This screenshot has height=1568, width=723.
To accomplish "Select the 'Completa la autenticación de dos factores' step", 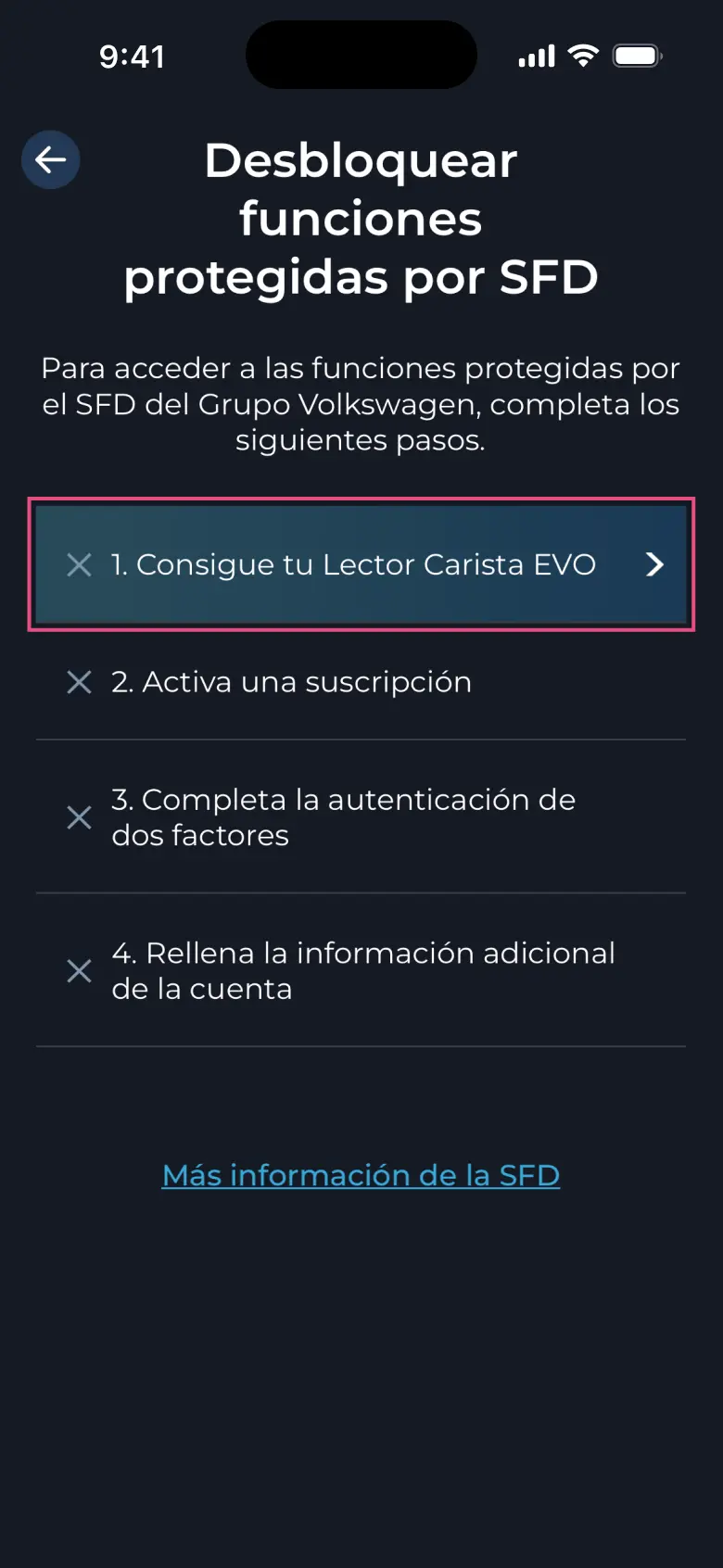I will pyautogui.click(x=361, y=817).
